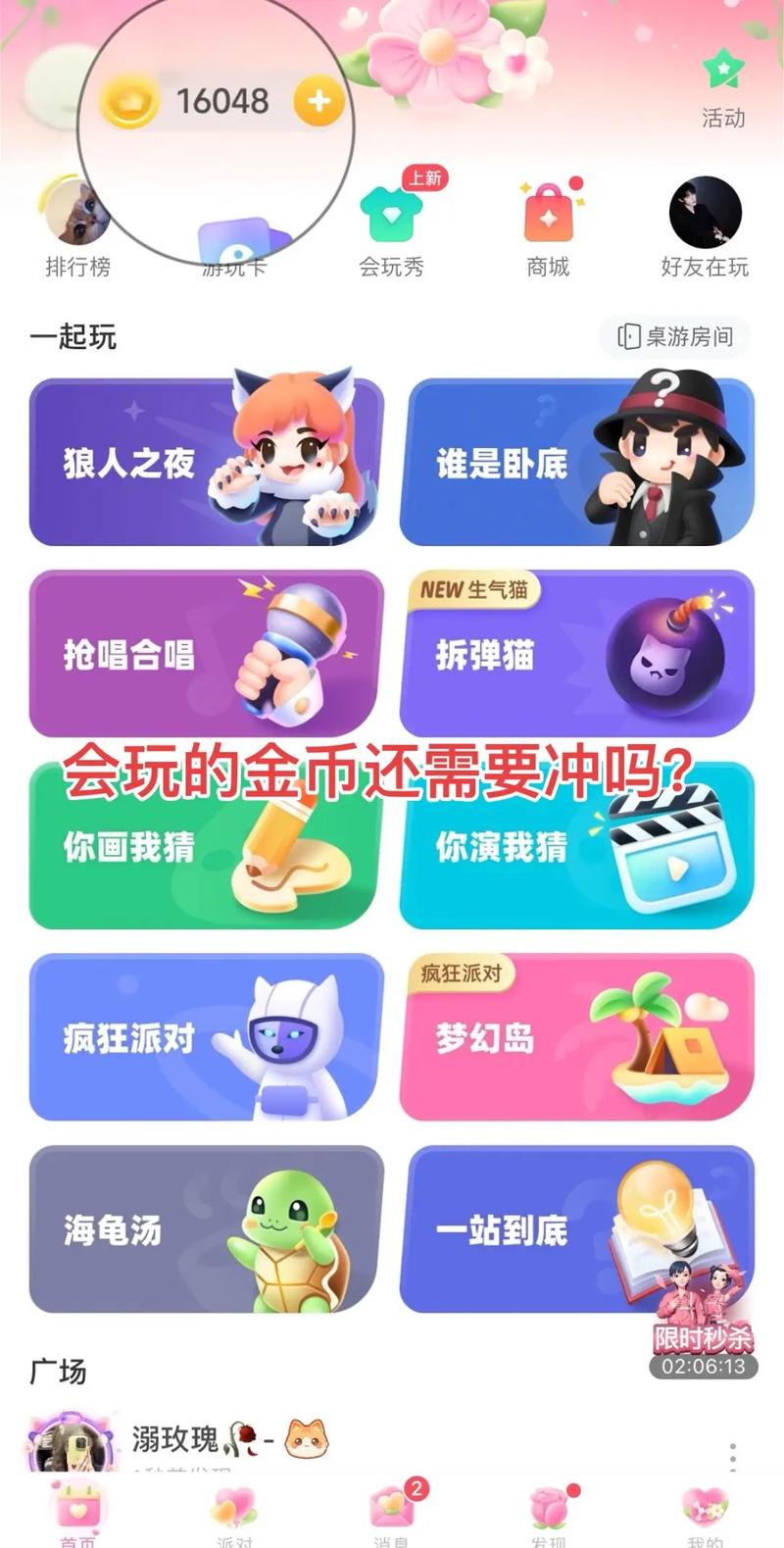Enter 拆弹猫 with NEW 生气猫 badge
The width and height of the screenshot is (784, 1548).
click(576, 657)
